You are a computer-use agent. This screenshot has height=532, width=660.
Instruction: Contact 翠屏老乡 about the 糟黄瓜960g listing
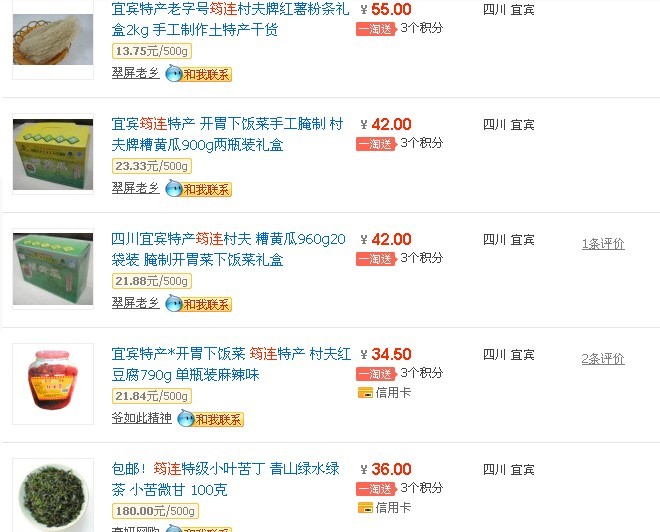point(198,304)
